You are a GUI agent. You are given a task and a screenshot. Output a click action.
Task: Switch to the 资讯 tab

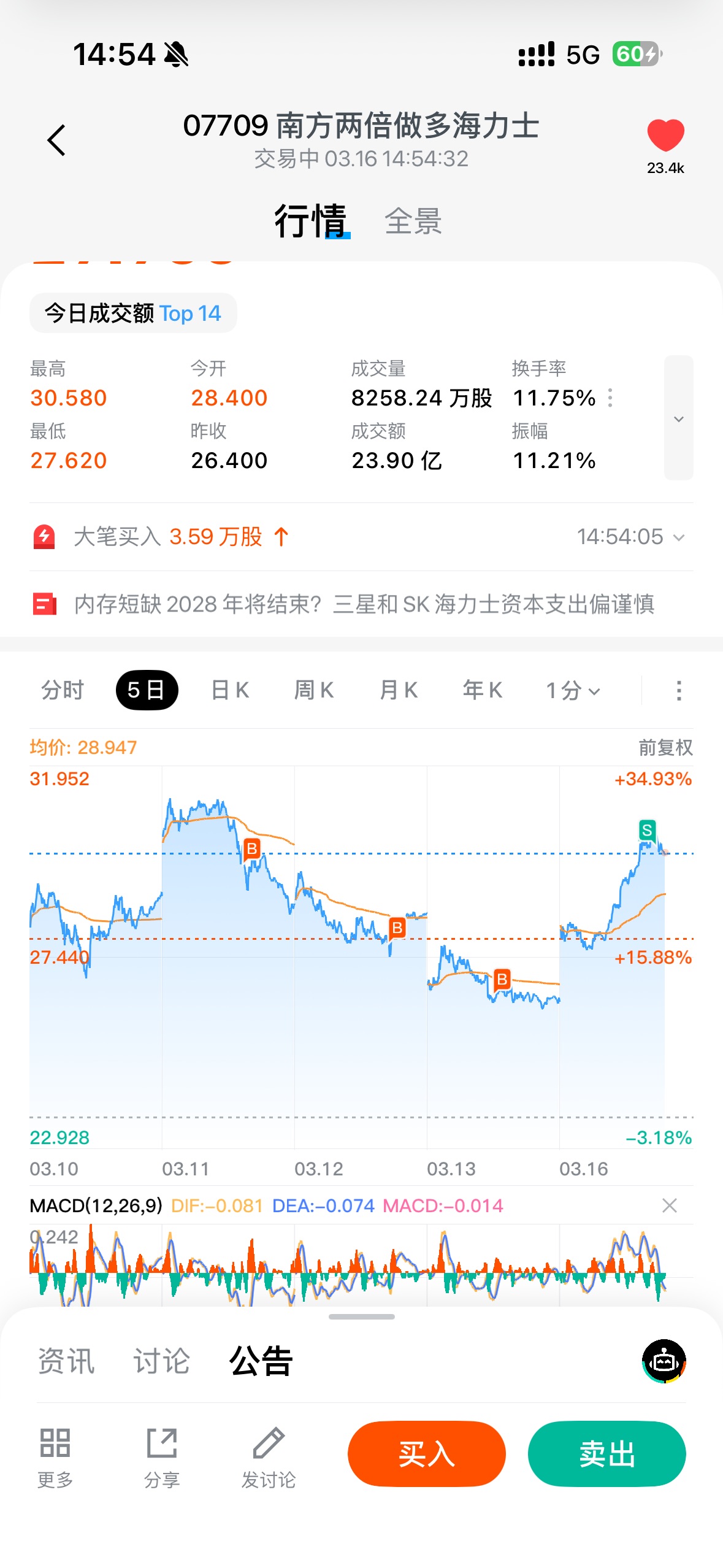point(66,1361)
